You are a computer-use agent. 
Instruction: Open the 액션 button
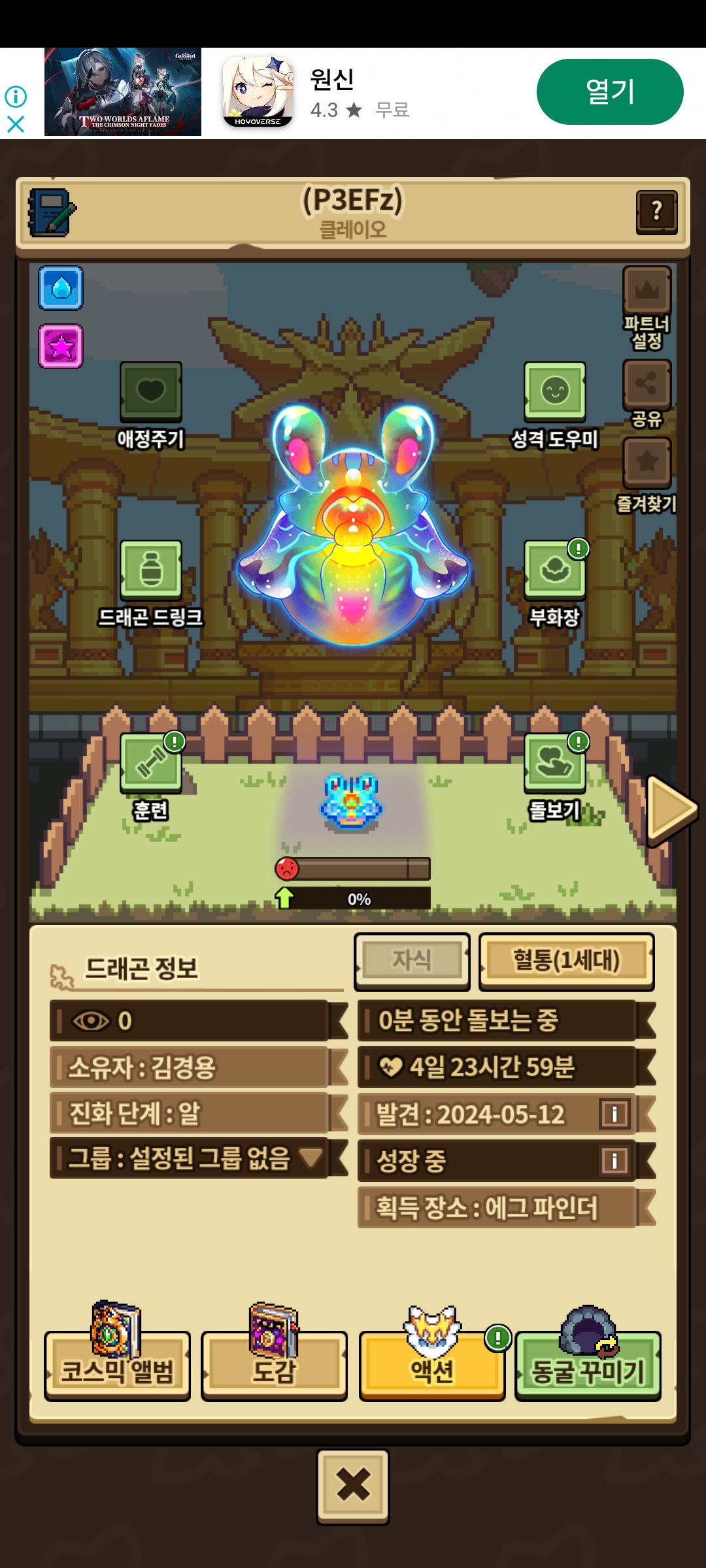[x=431, y=1365]
